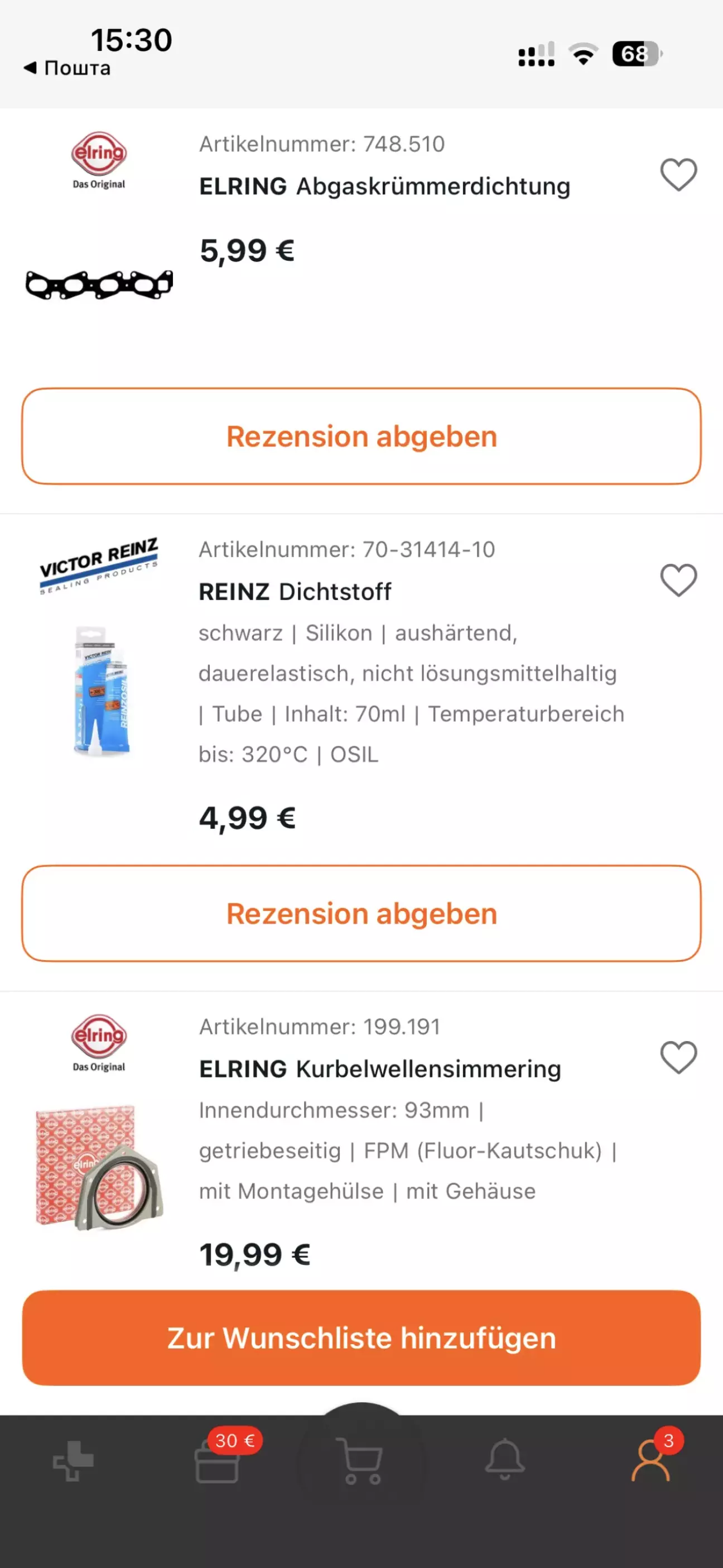Switch to the profile tab
Viewport: 723px width, 1568px height.
[650, 1461]
